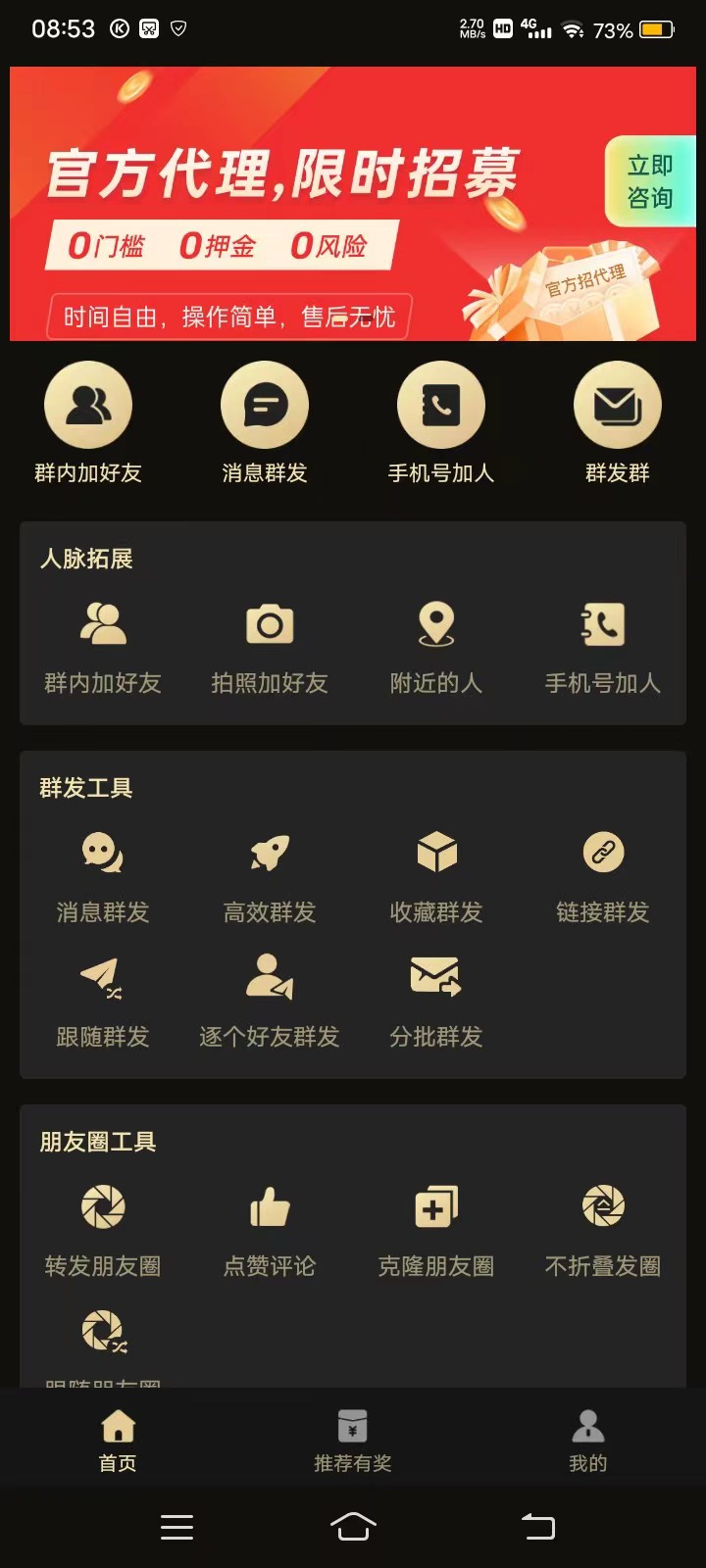This screenshot has height=1568, width=706.
Task: Open 手机号加人 in 人脉拓展 section
Action: (601, 624)
